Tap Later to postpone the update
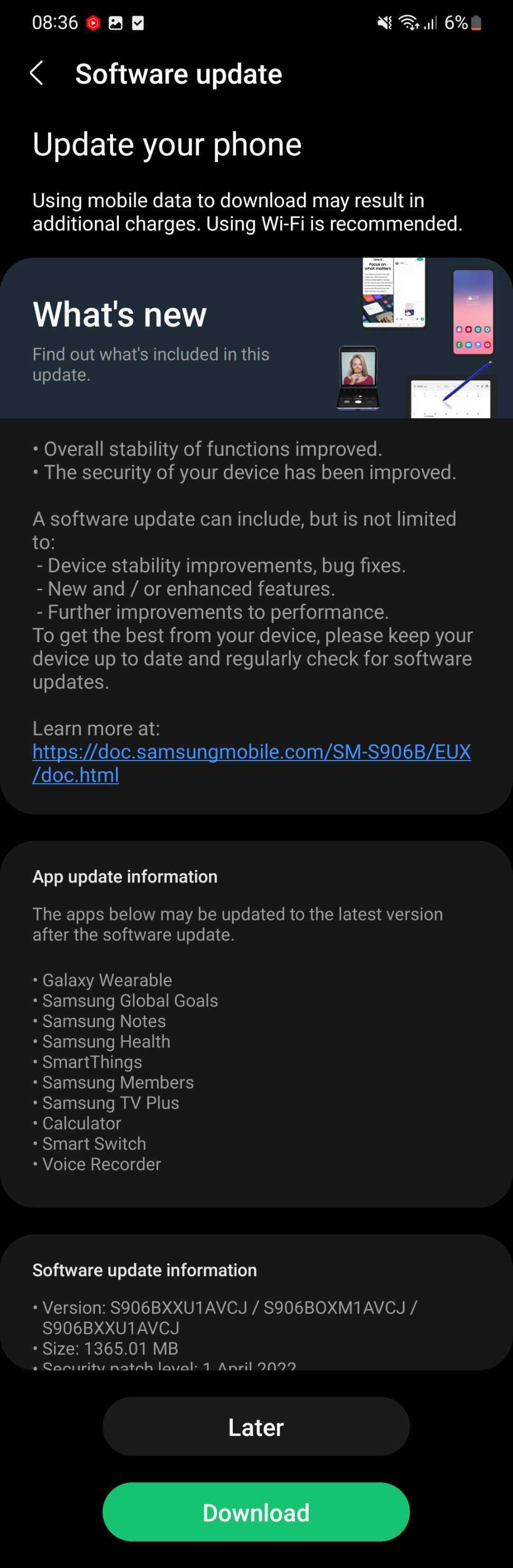The image size is (513, 1568). click(255, 1427)
